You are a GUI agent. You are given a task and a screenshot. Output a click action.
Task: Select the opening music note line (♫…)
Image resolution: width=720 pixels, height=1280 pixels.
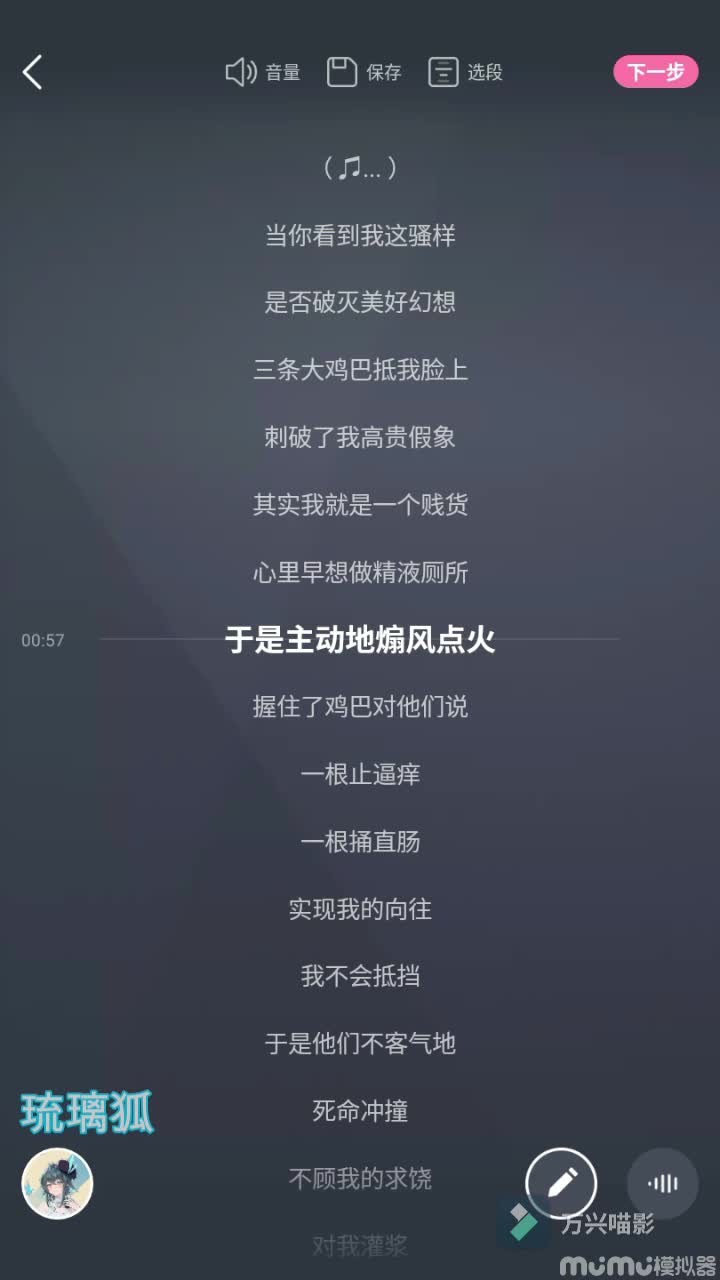(x=360, y=168)
